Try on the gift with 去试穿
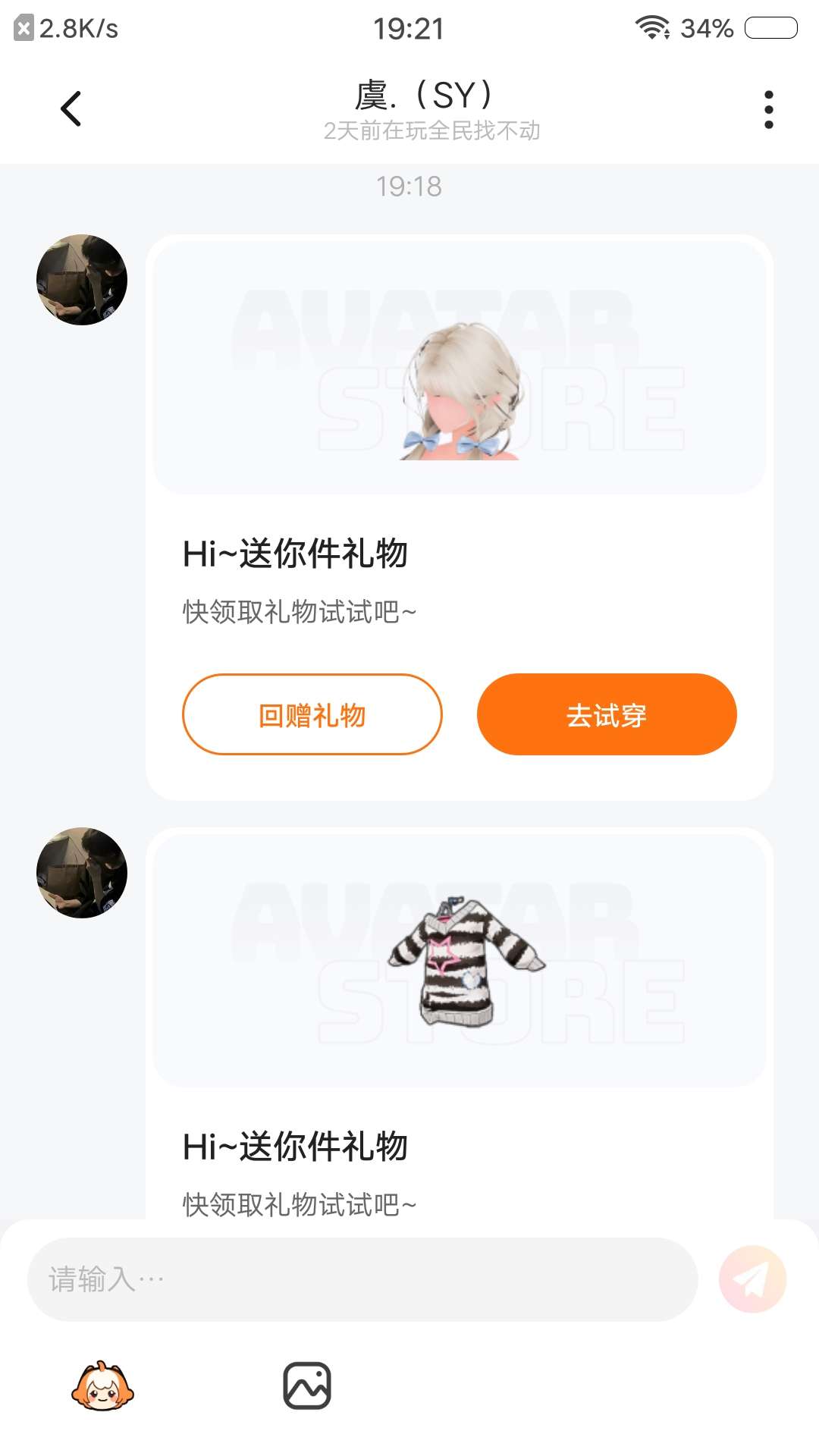Viewport: 819px width, 1456px height. pos(607,714)
